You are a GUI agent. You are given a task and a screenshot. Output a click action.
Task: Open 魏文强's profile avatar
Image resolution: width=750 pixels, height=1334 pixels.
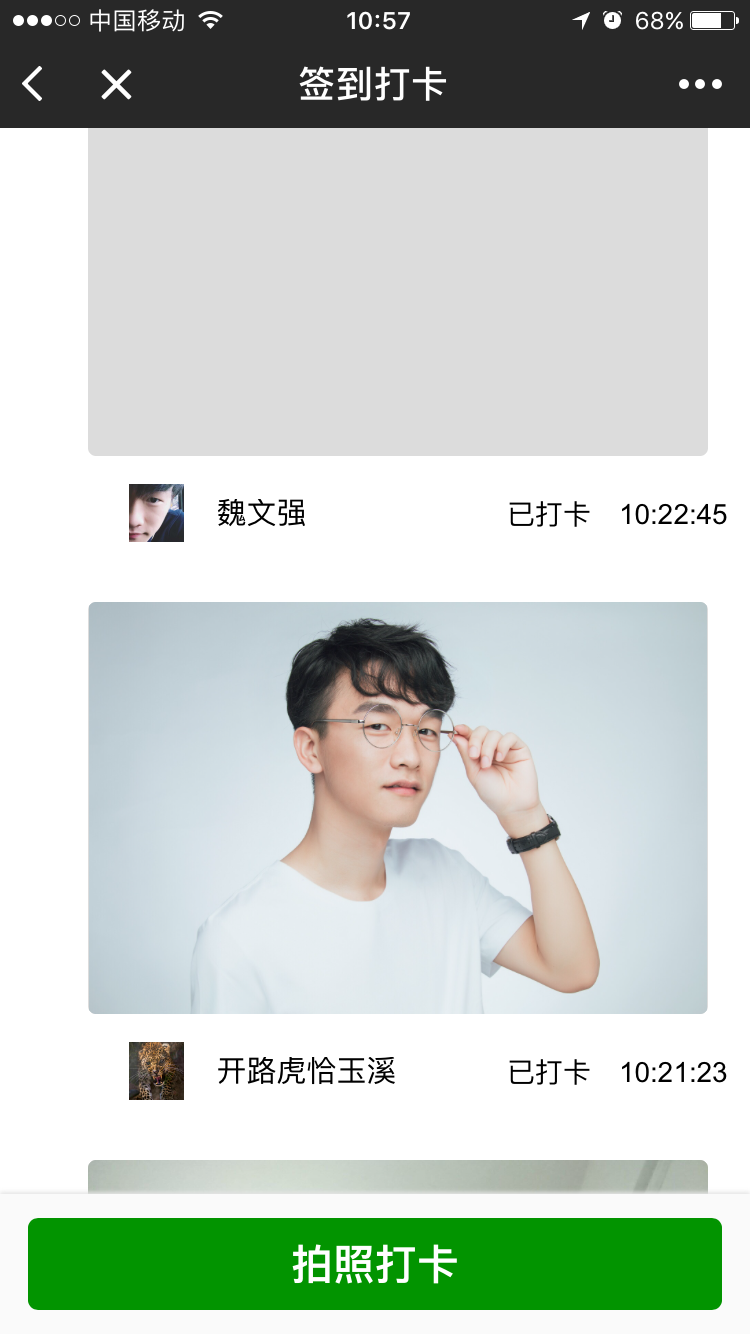(x=156, y=513)
